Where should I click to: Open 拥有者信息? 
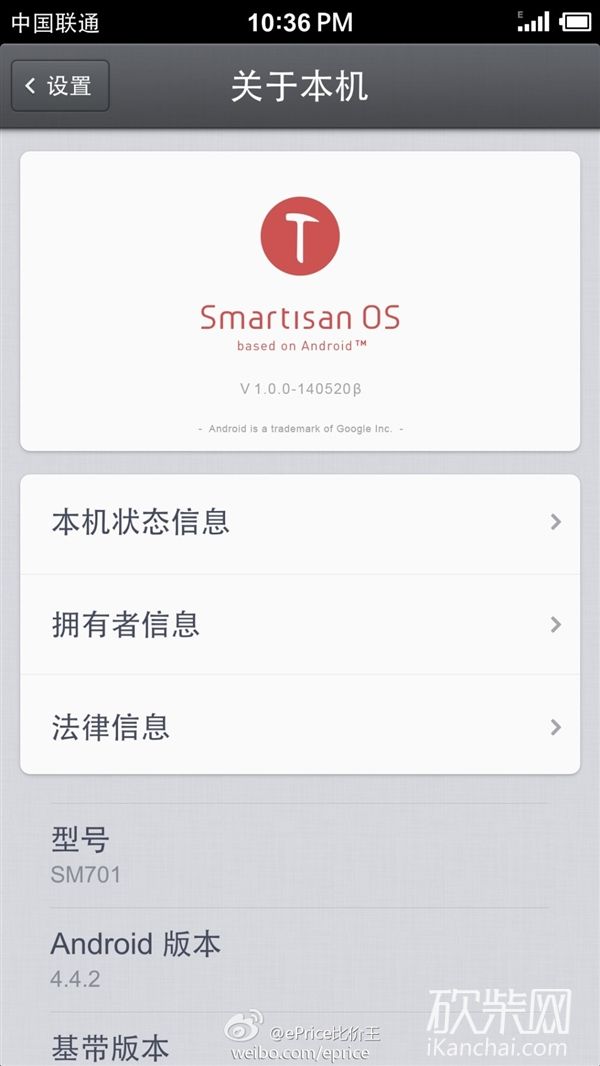300,625
